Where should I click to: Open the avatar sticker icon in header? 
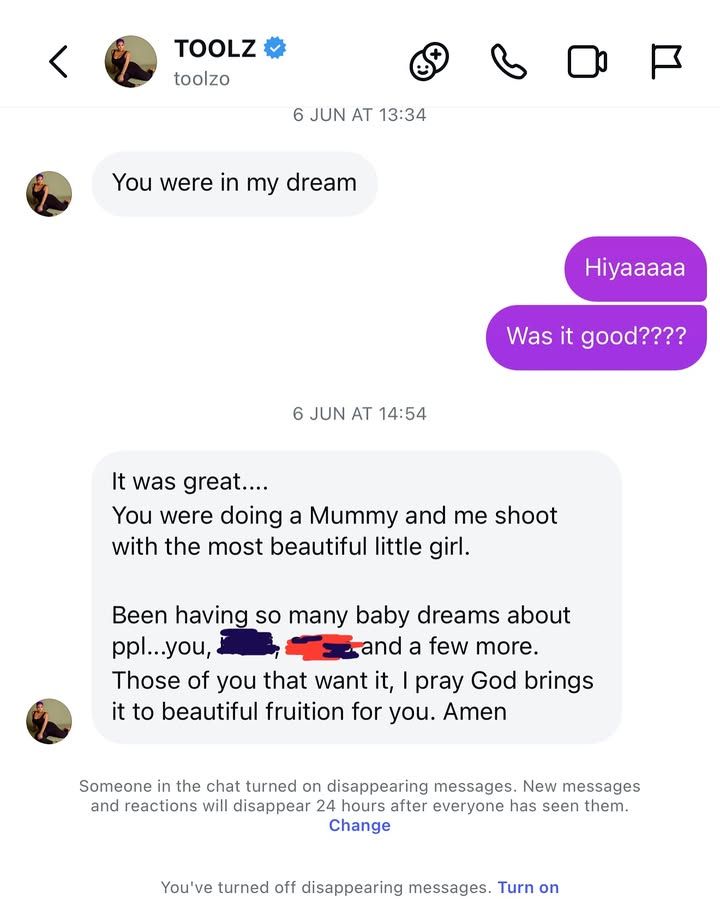[429, 62]
